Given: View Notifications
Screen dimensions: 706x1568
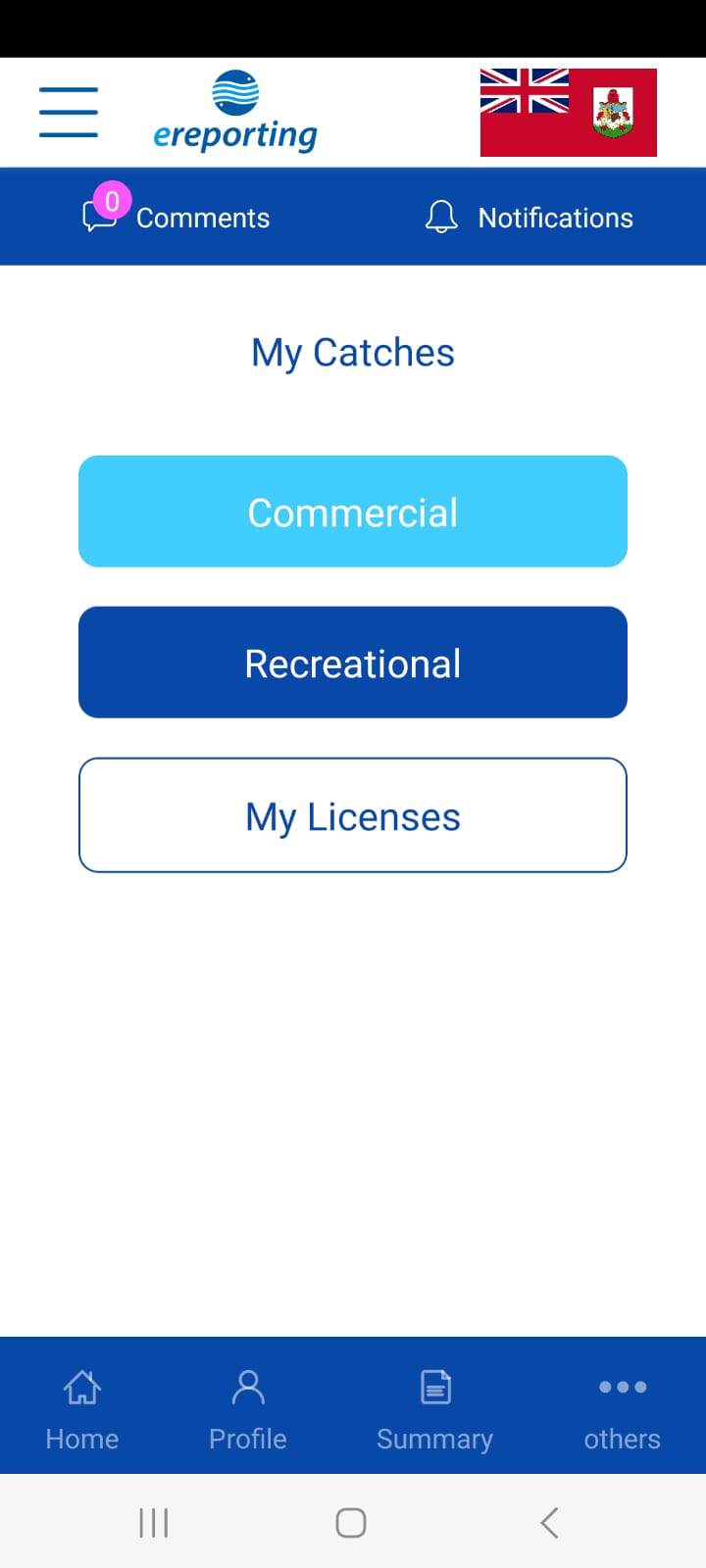Looking at the screenshot, I should coord(529,217).
